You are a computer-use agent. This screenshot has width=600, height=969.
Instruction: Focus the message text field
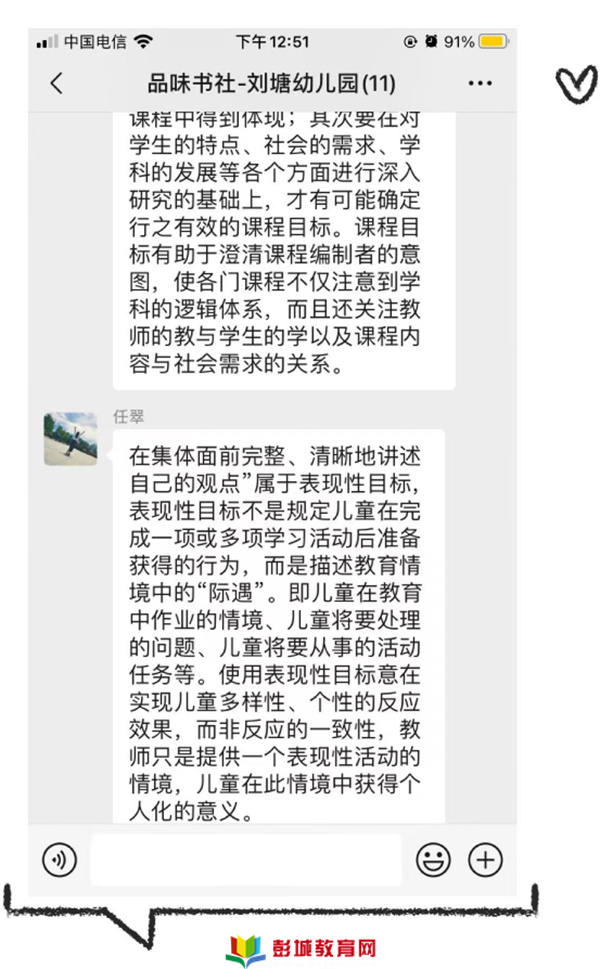tap(245, 859)
